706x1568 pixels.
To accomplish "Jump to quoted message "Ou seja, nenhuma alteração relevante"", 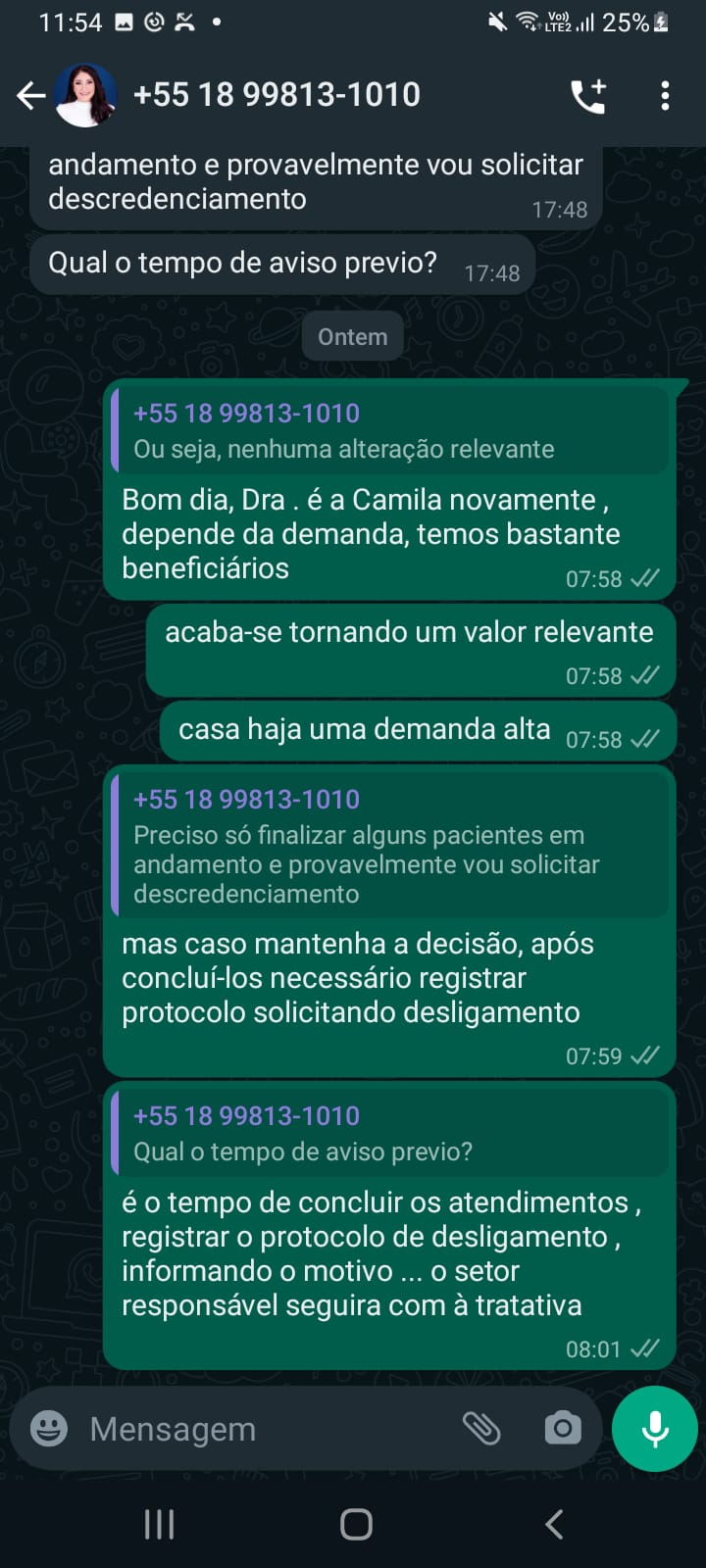I will (390, 431).
